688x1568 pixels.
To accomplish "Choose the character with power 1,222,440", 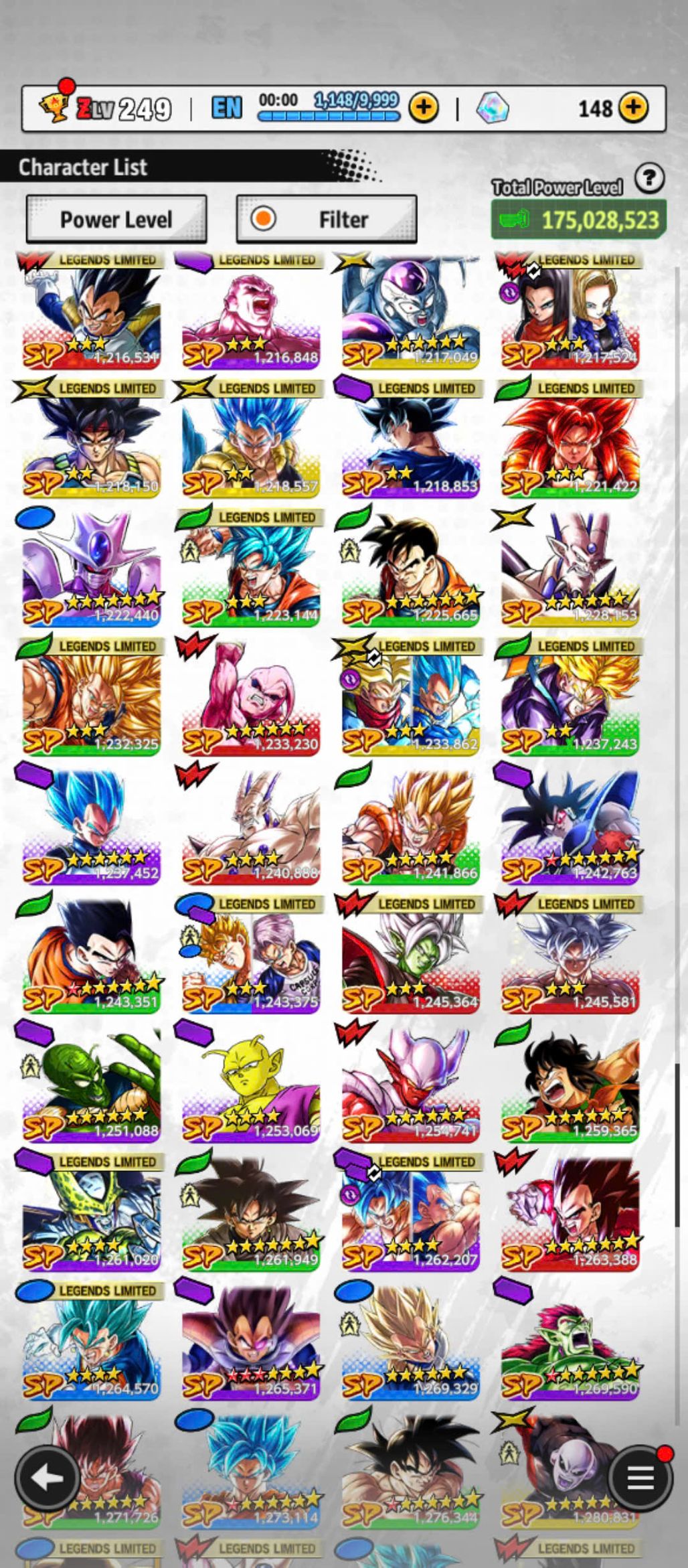I will point(92,570).
